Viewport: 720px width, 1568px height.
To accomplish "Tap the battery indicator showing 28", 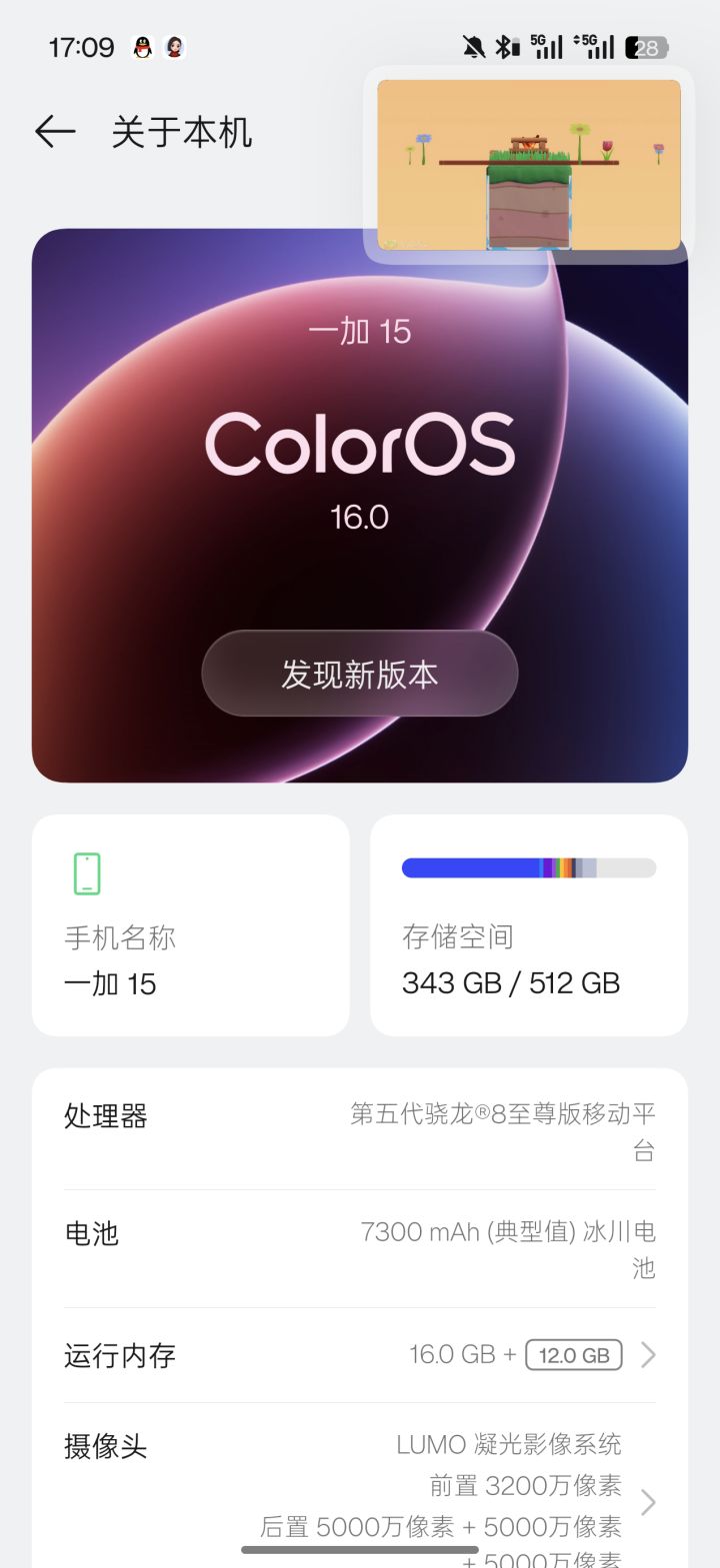I will click(645, 46).
